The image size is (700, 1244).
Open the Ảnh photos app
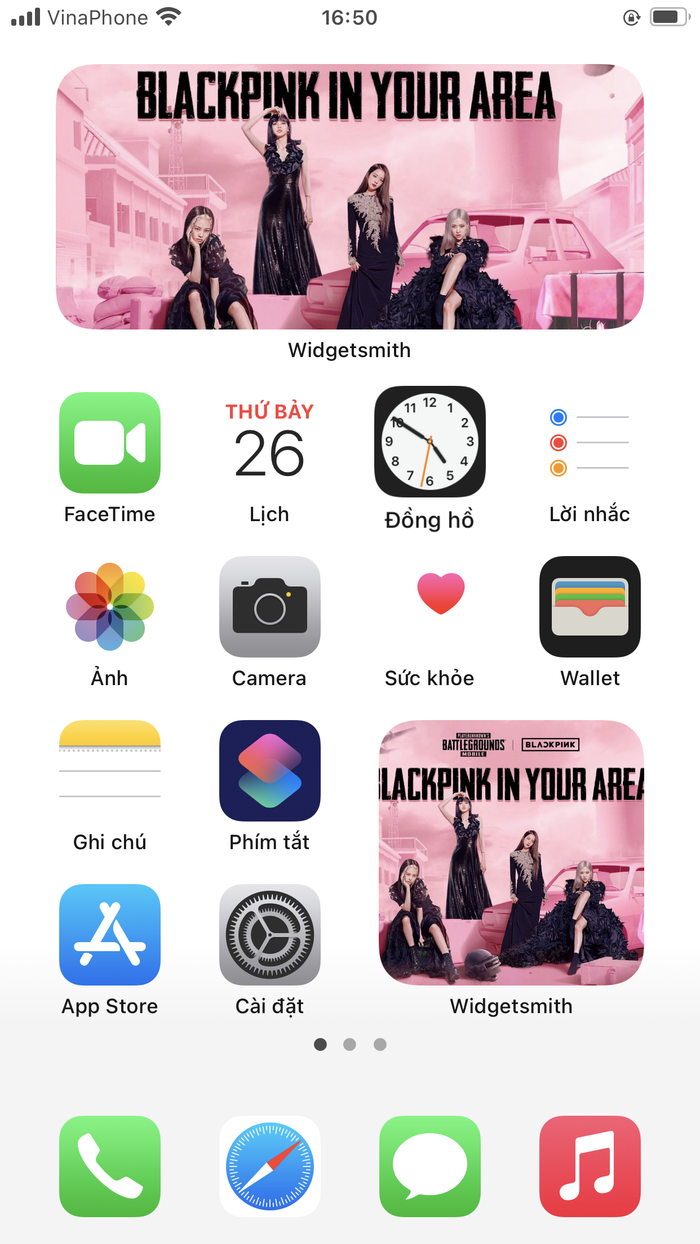(110, 606)
